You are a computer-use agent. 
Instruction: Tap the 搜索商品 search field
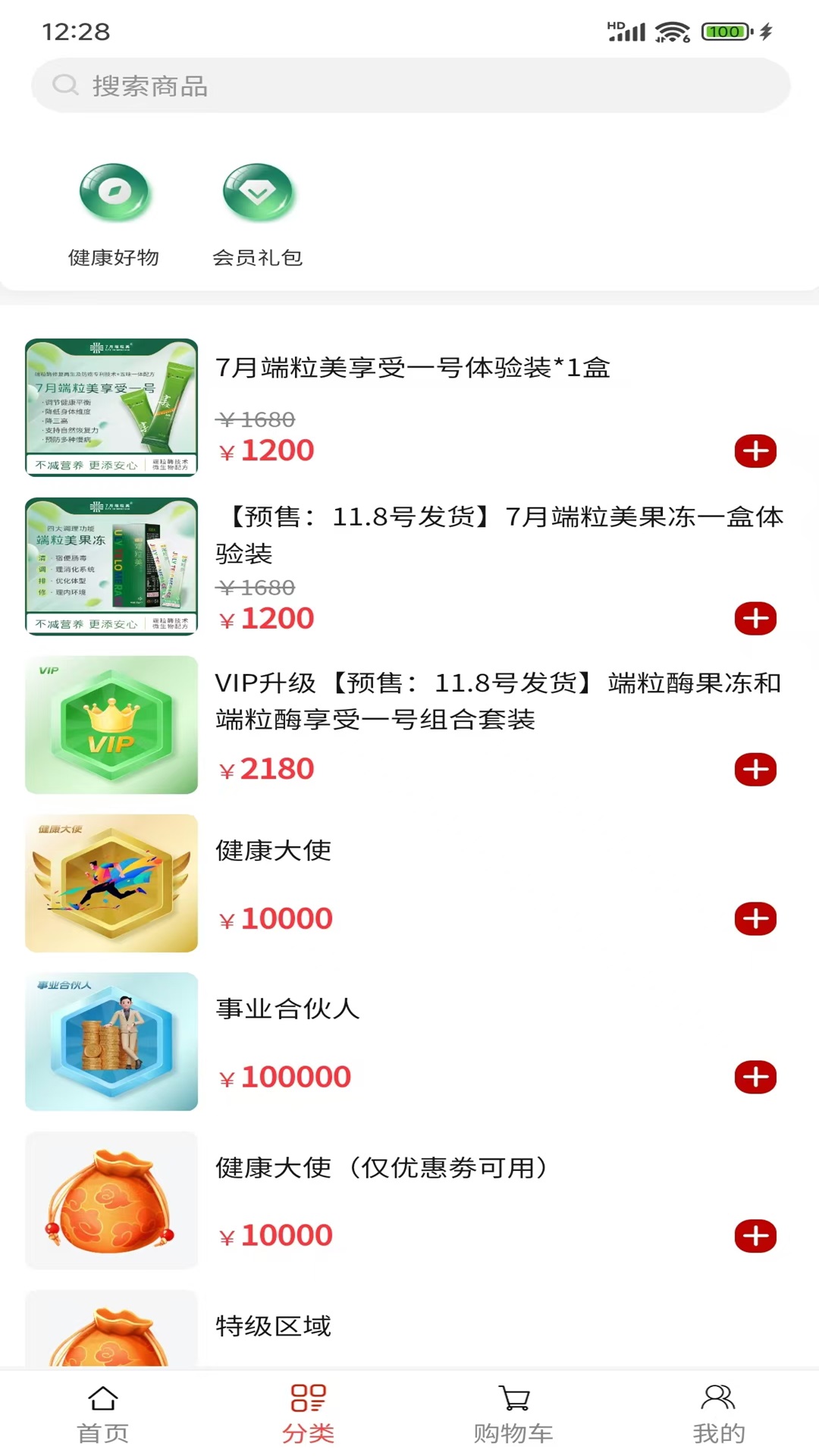pyautogui.click(x=409, y=85)
